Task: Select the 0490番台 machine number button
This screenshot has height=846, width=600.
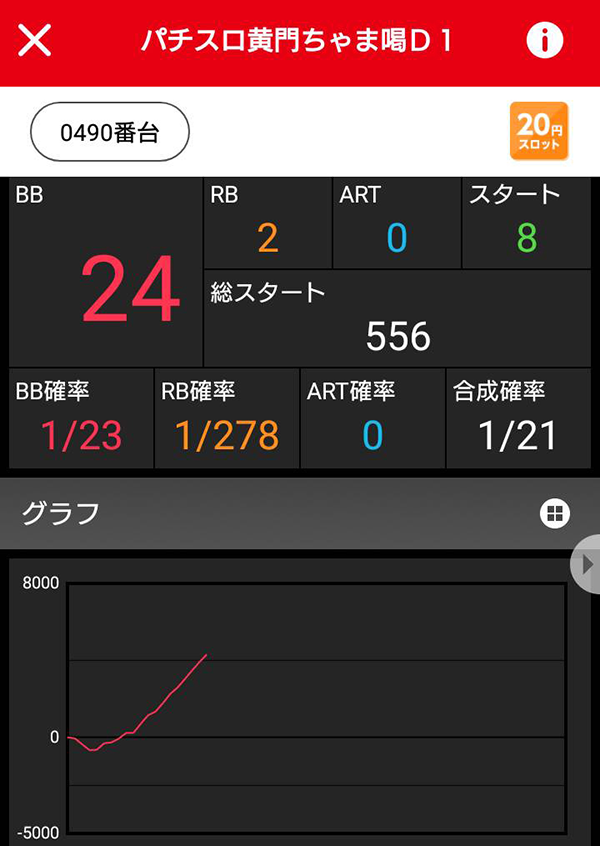Action: coord(110,133)
